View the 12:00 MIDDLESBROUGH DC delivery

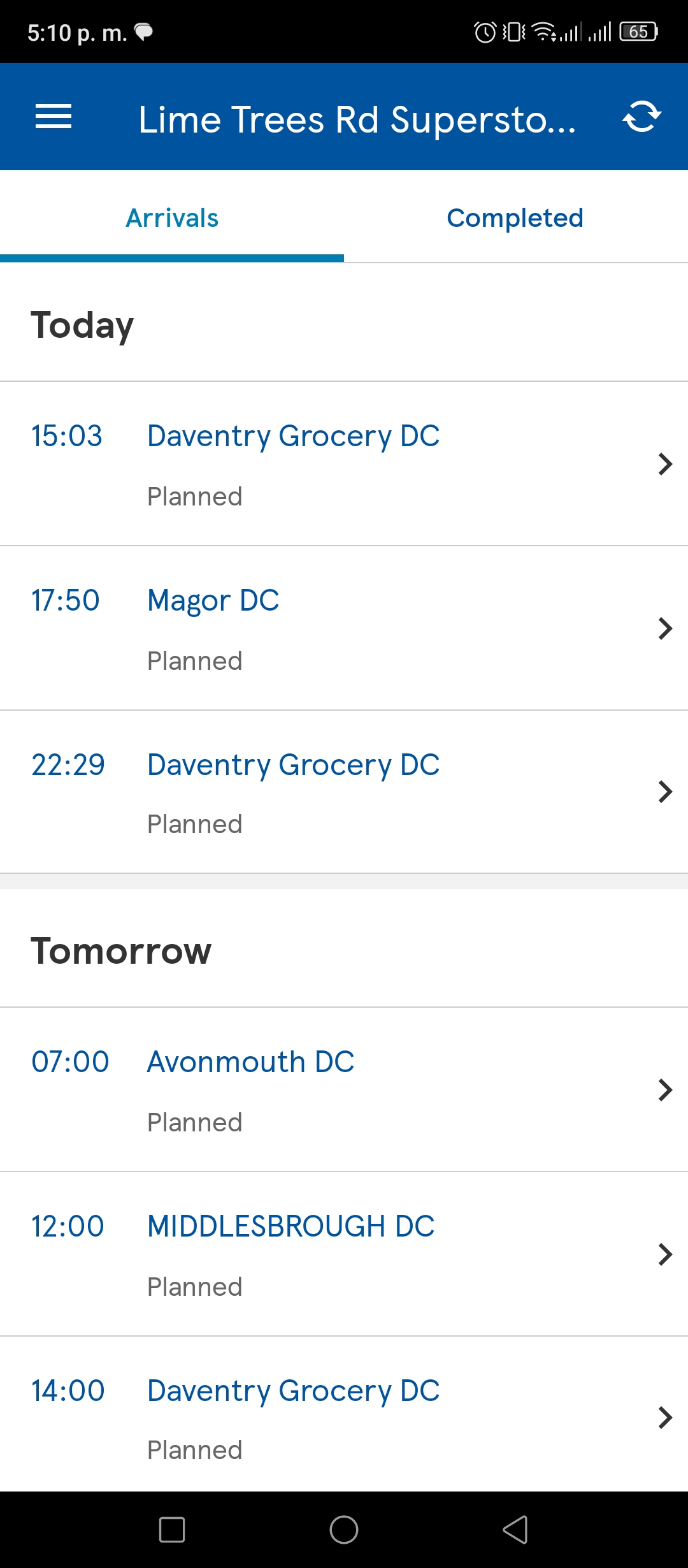[344, 1254]
